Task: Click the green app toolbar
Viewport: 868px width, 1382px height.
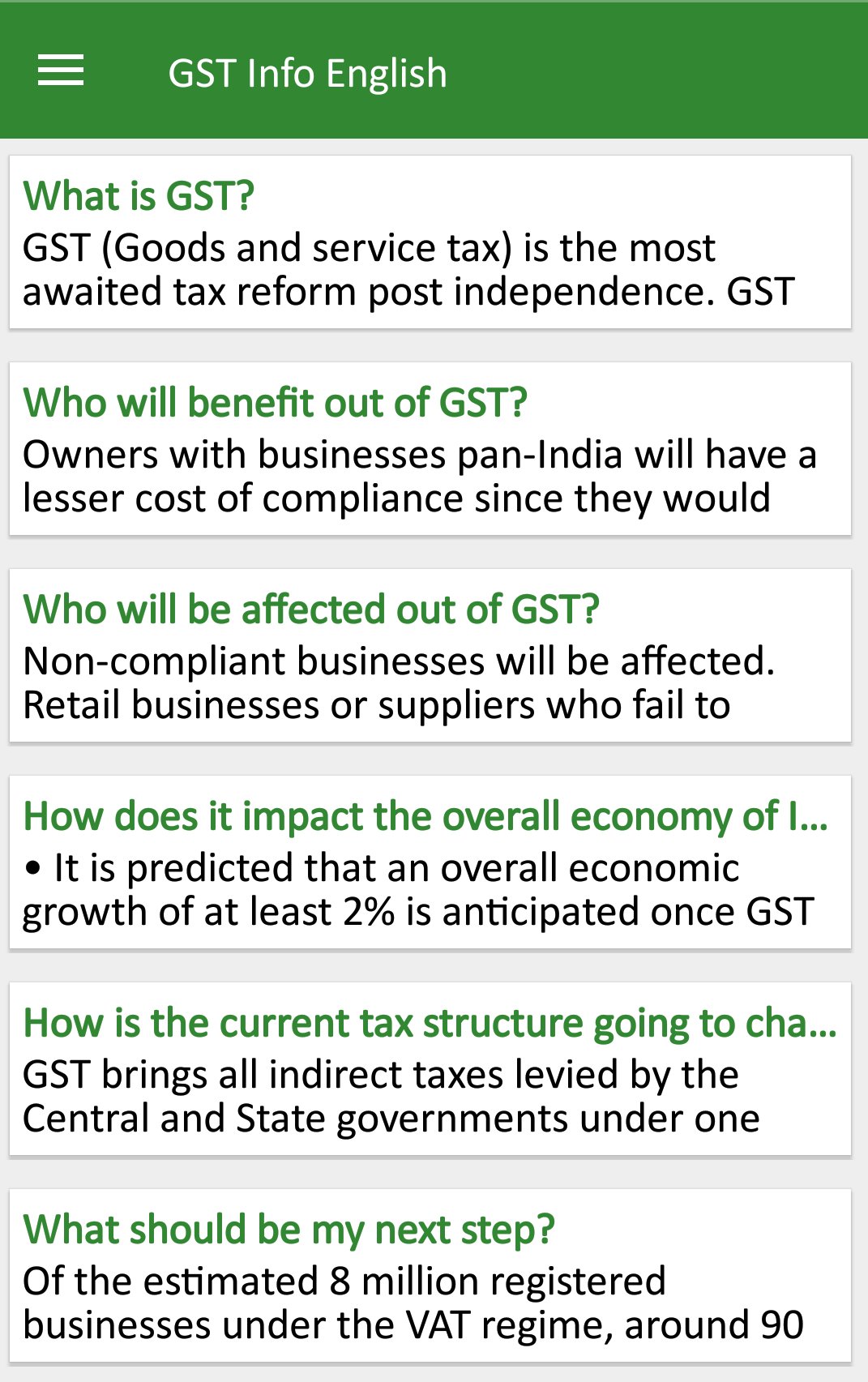Action: (x=434, y=71)
